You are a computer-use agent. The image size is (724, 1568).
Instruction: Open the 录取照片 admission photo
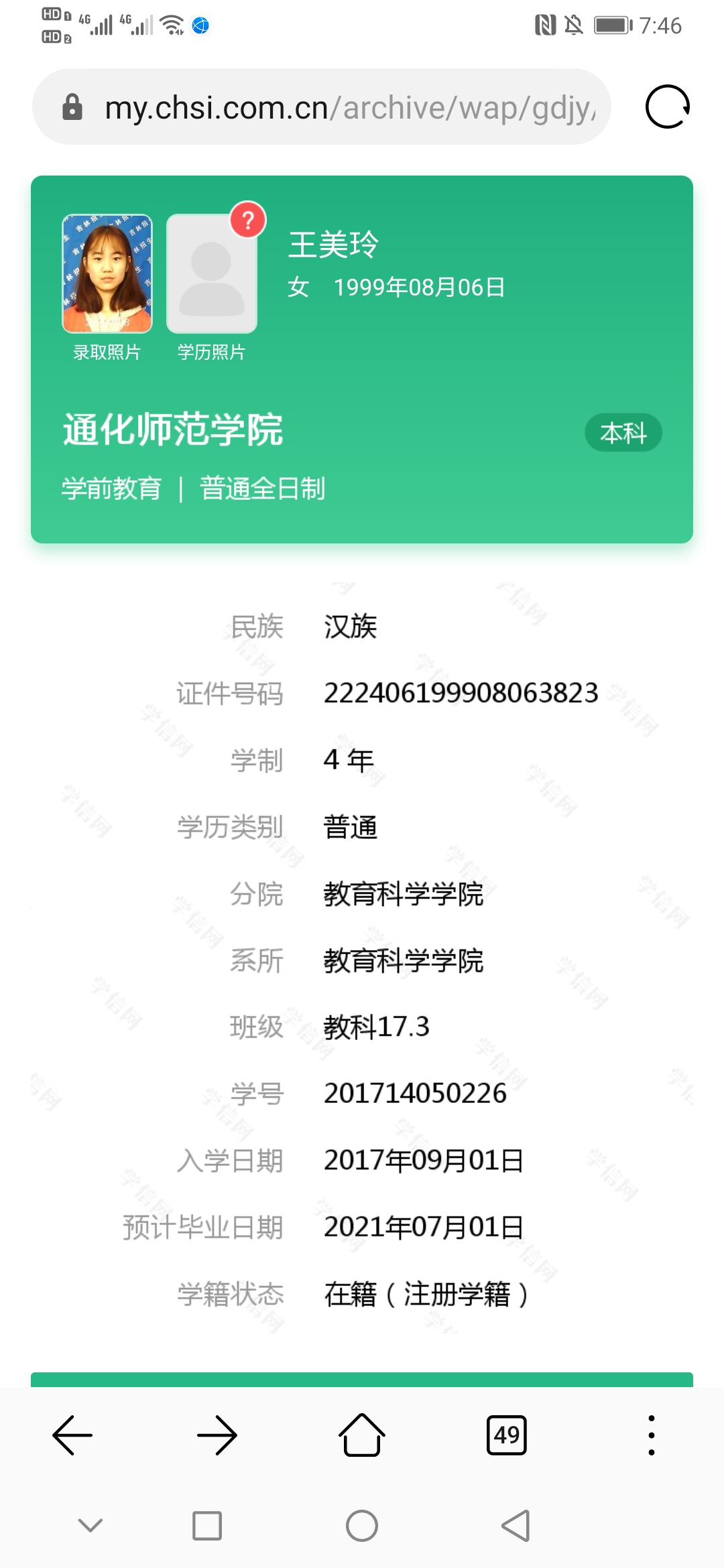tap(107, 273)
